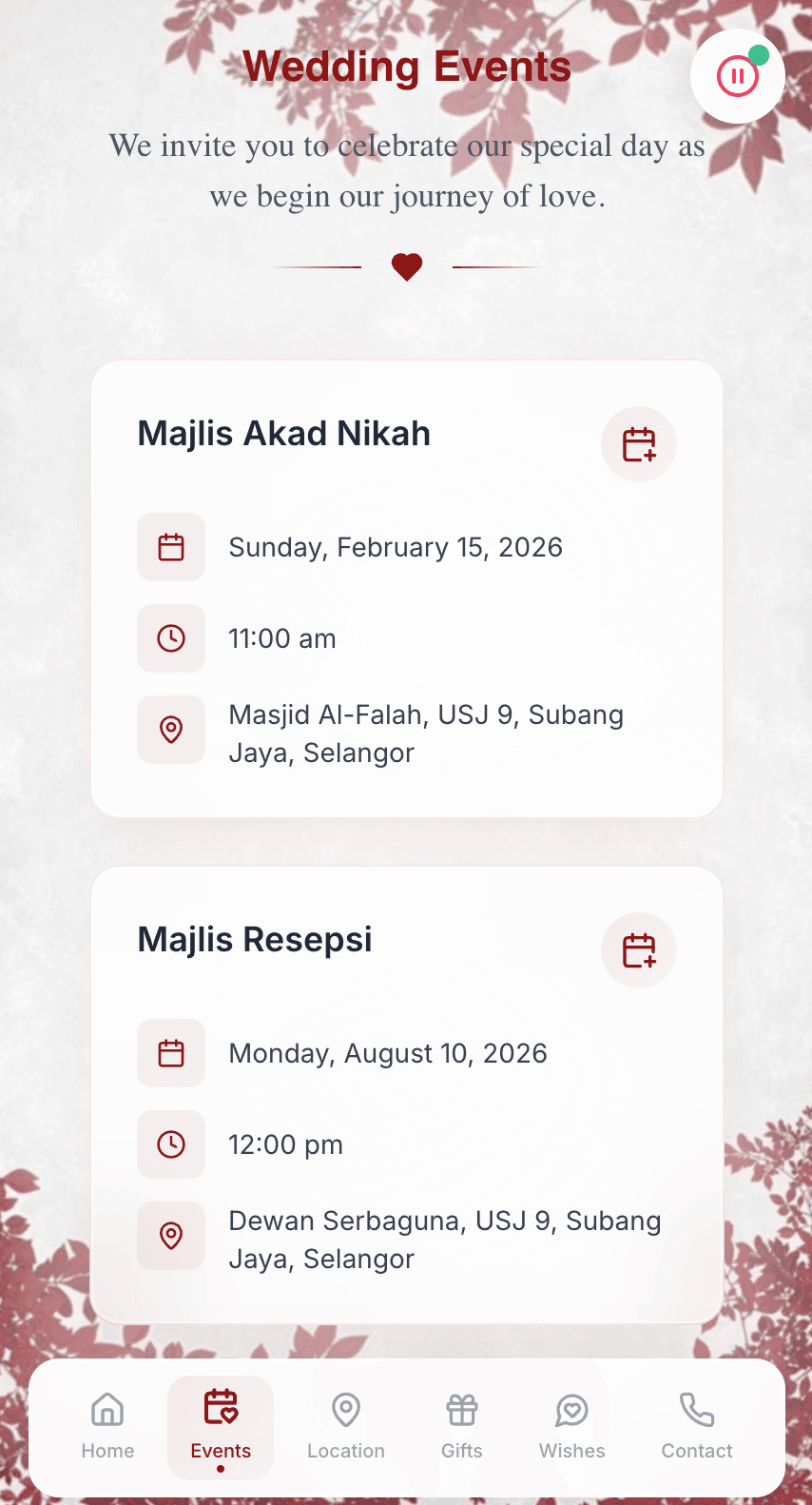Image resolution: width=812 pixels, height=1505 pixels.
Task: Click the heart divider icon
Action: pyautogui.click(x=407, y=267)
